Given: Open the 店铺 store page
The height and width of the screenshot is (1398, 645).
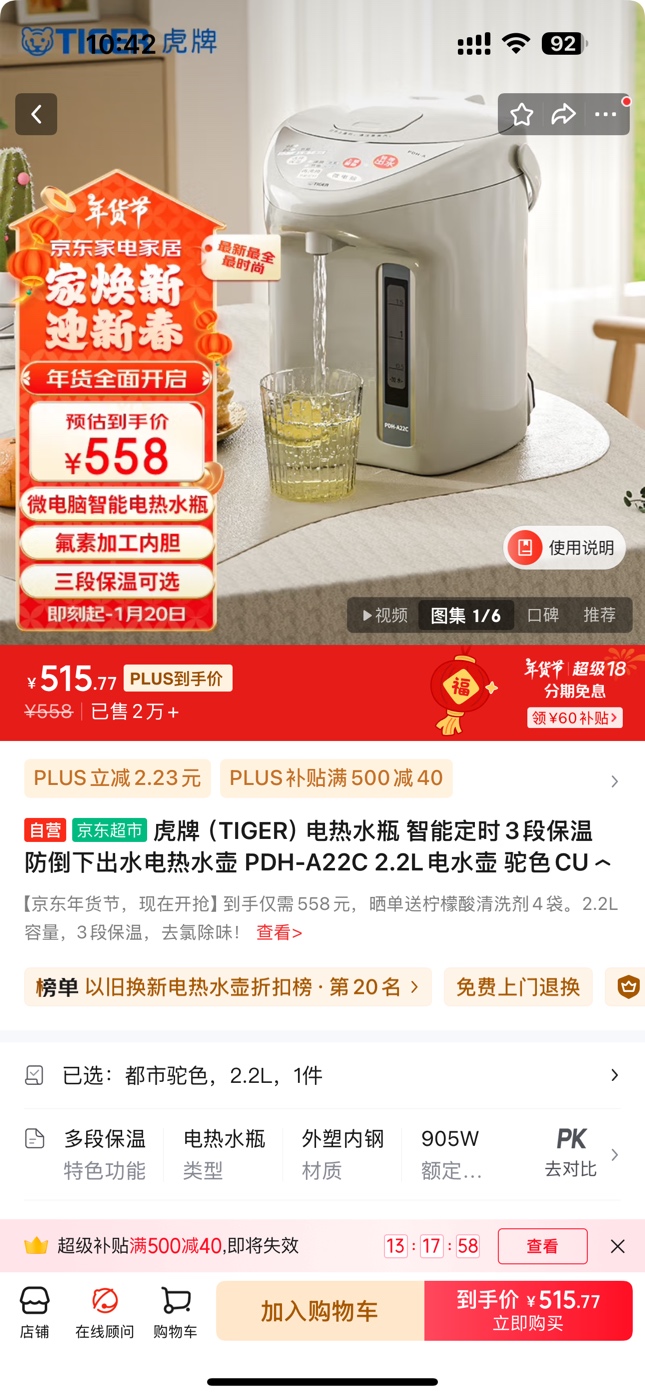Looking at the screenshot, I should pyautogui.click(x=34, y=1312).
